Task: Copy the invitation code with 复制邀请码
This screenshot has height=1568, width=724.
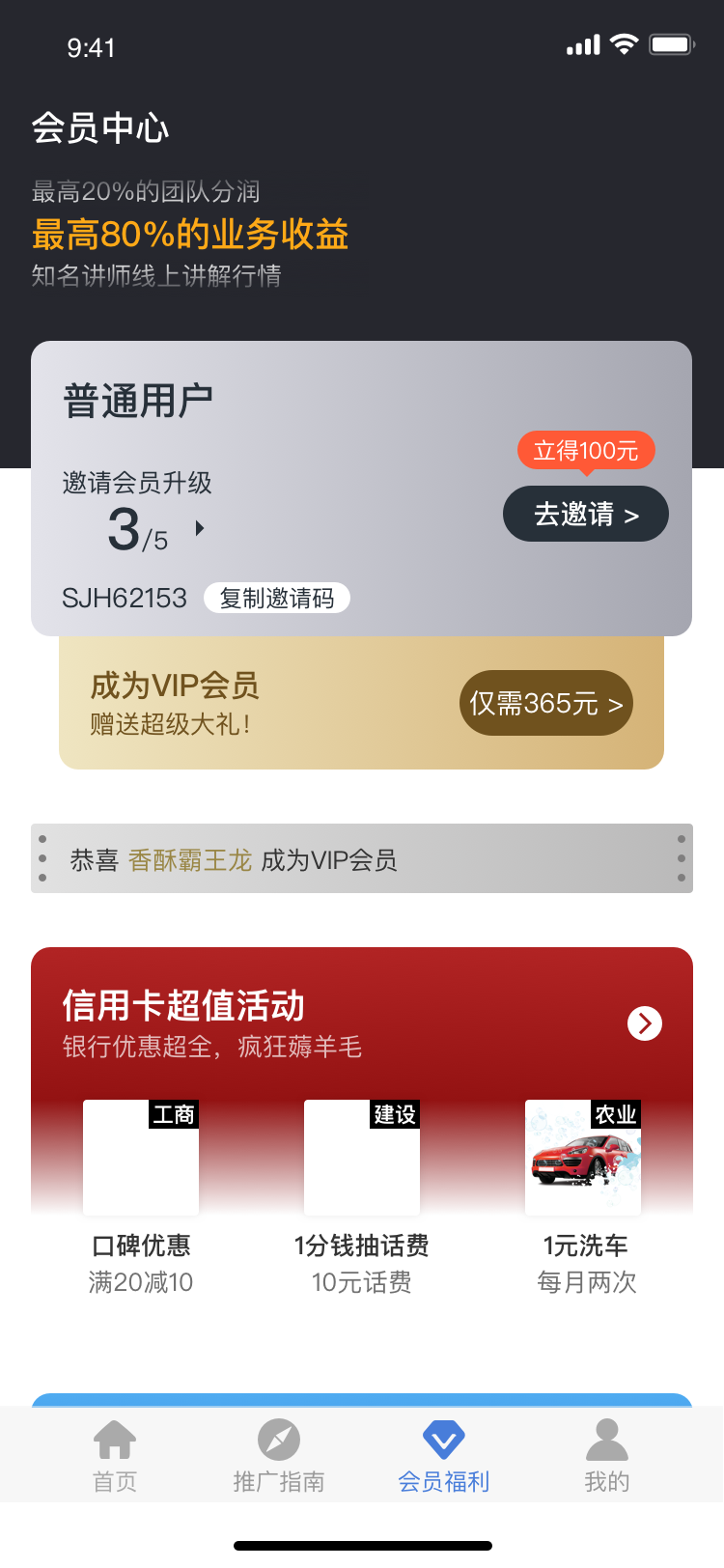Action: coord(277,598)
